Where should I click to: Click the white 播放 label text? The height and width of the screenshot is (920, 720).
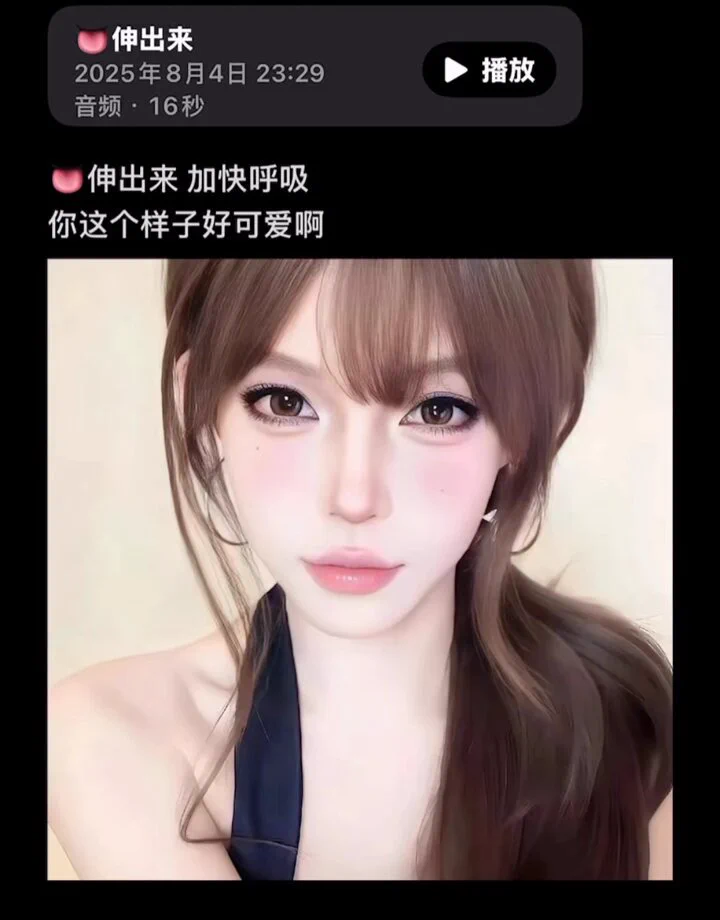507,71
